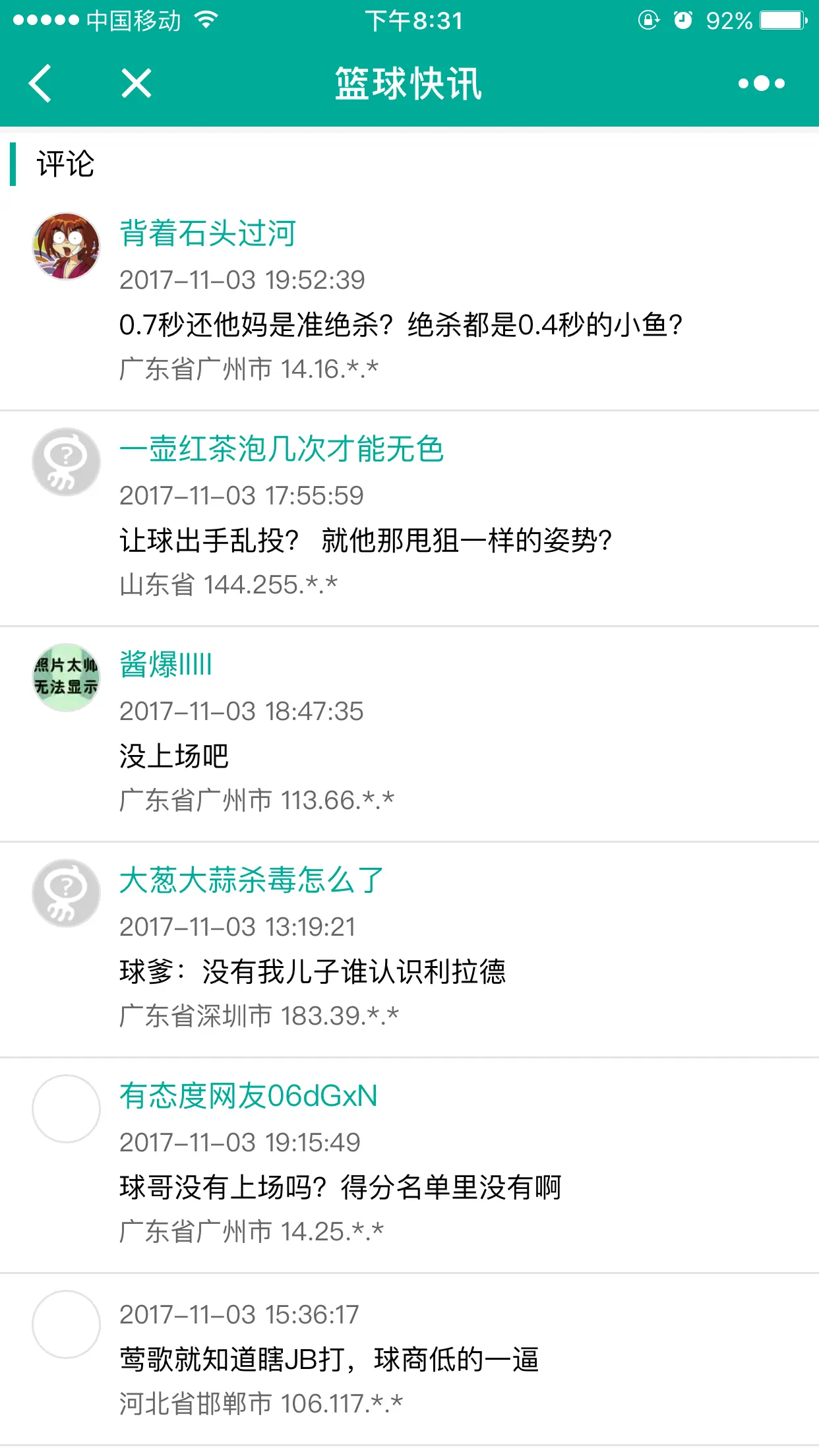The width and height of the screenshot is (819, 1456).
Task: Open username 酱爆IIIII
Action: 166,664
